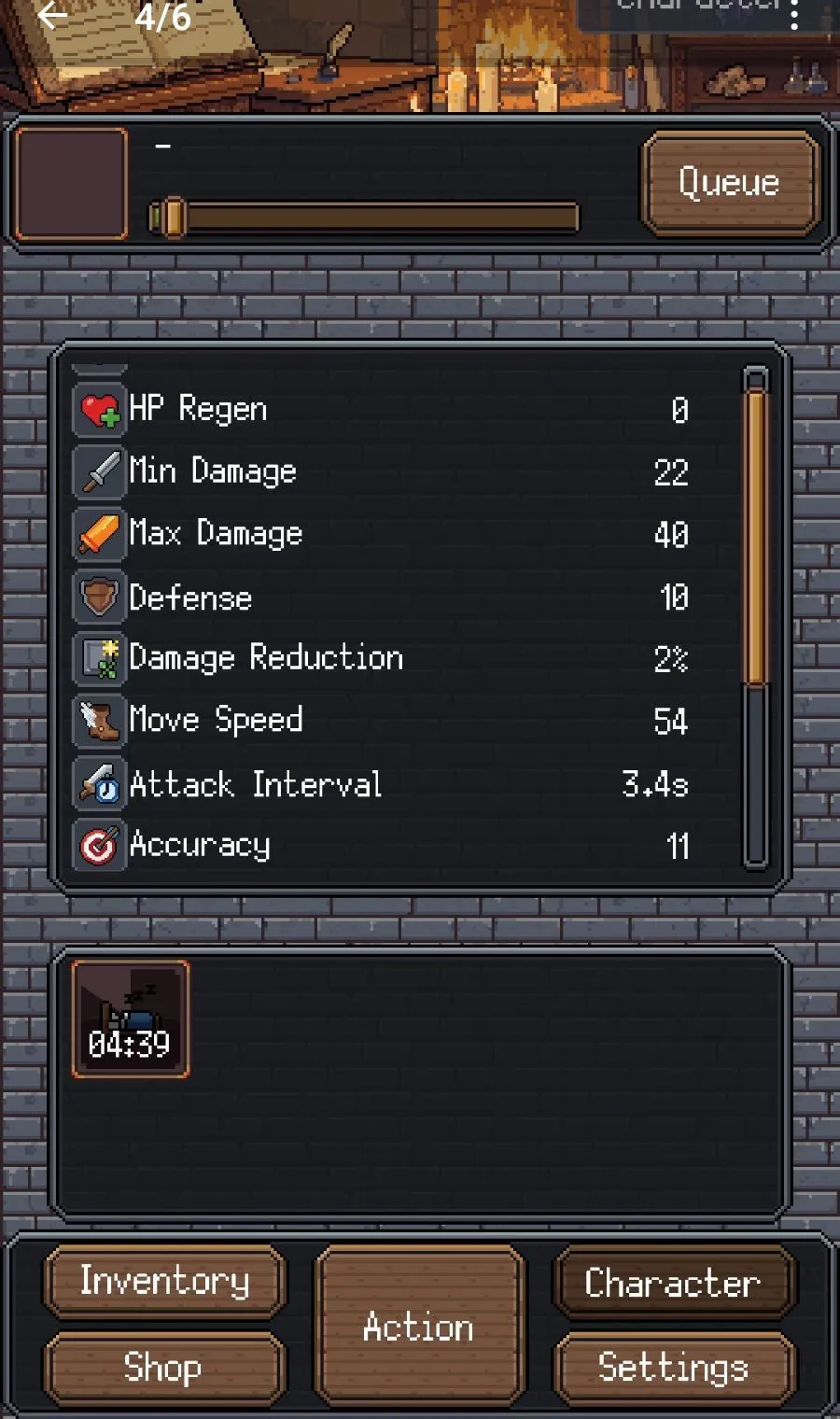Tap the stats list scrollbar
Screen dimensions: 840x1419
click(x=756, y=618)
